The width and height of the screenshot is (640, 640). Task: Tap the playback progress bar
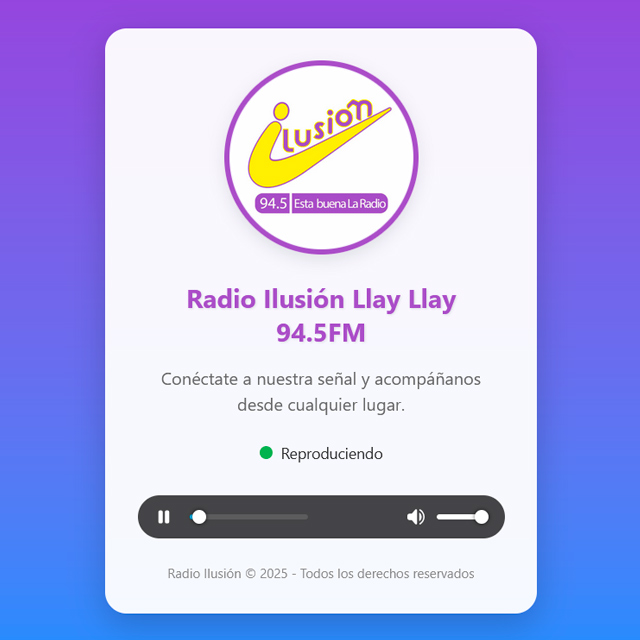[250, 517]
